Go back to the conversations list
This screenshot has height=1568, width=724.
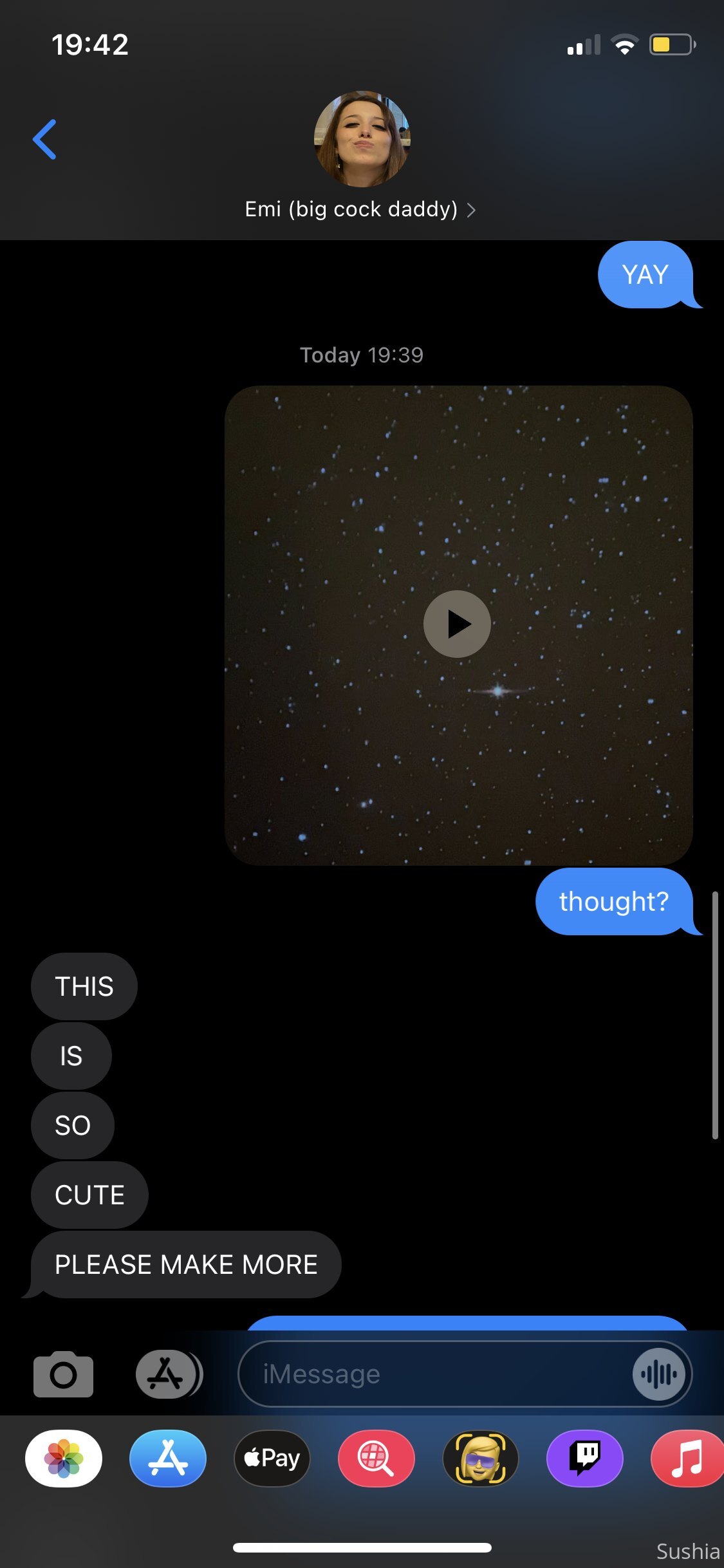(44, 139)
